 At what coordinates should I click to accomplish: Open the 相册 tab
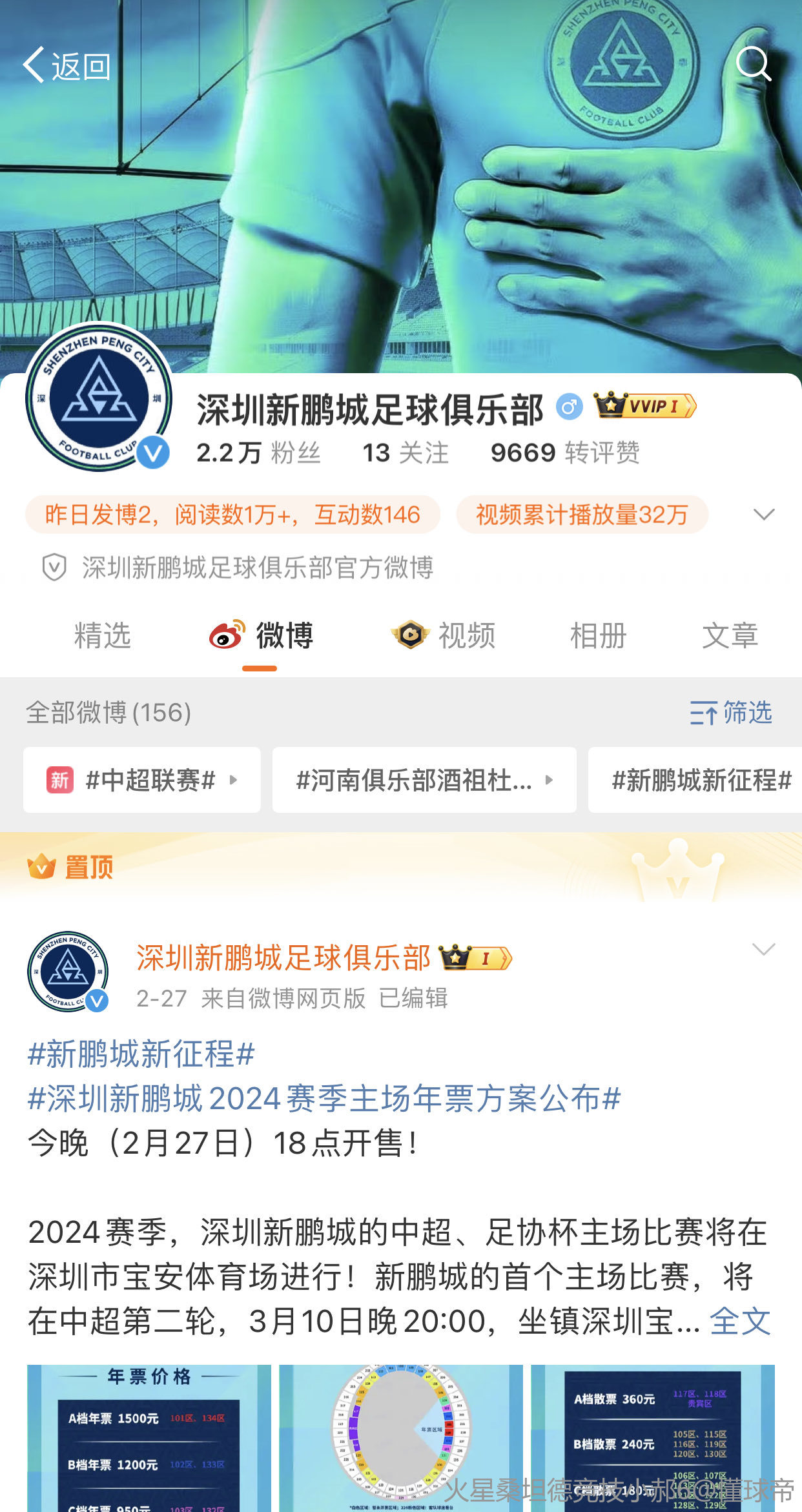point(598,635)
